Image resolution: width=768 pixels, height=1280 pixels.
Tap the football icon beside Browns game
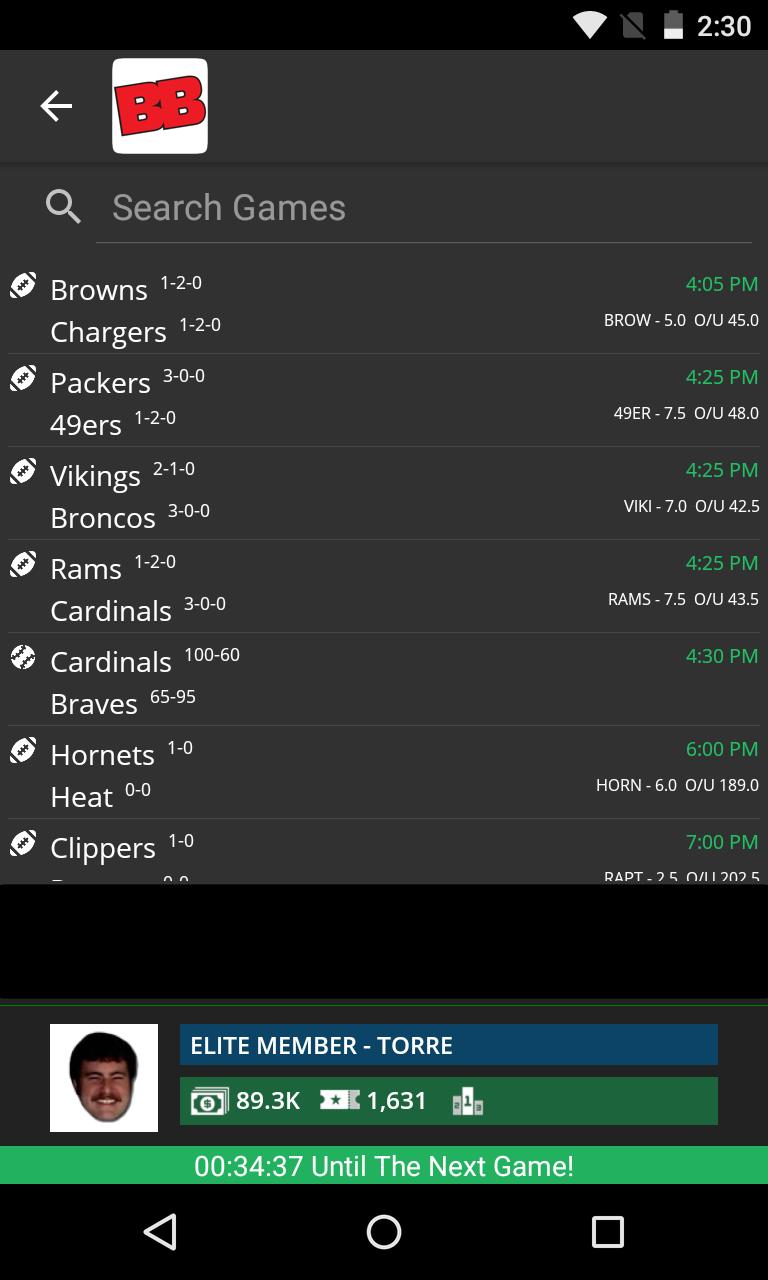click(22, 284)
